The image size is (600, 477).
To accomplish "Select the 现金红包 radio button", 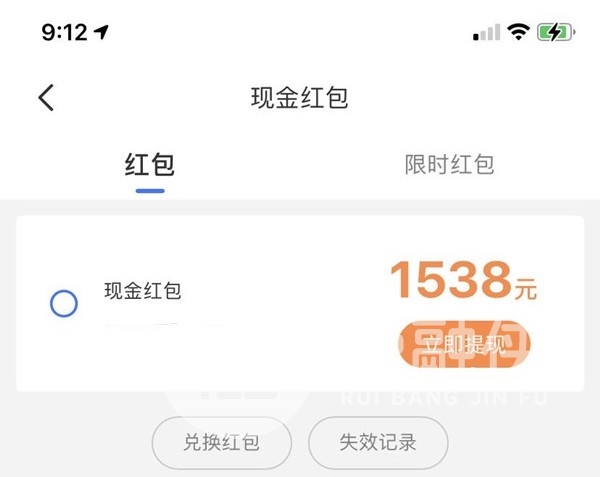I will [x=64, y=303].
